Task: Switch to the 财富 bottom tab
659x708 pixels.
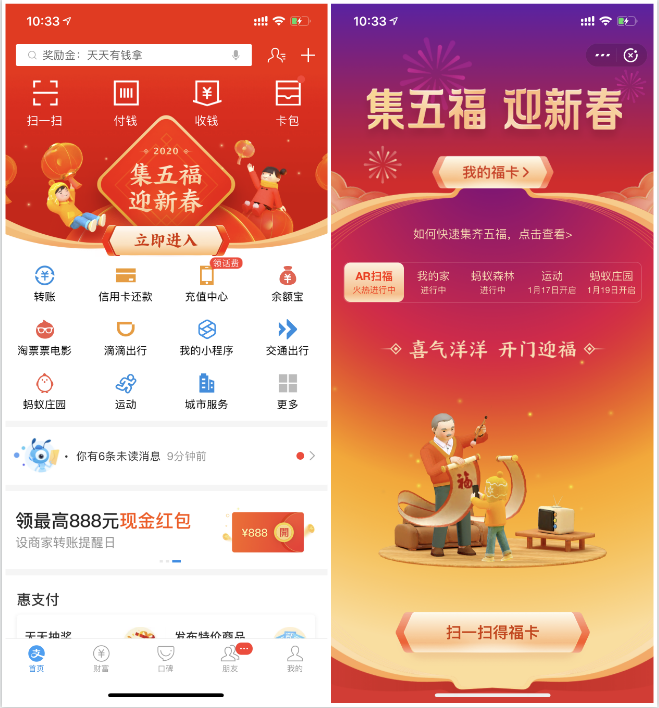Action: click(102, 659)
